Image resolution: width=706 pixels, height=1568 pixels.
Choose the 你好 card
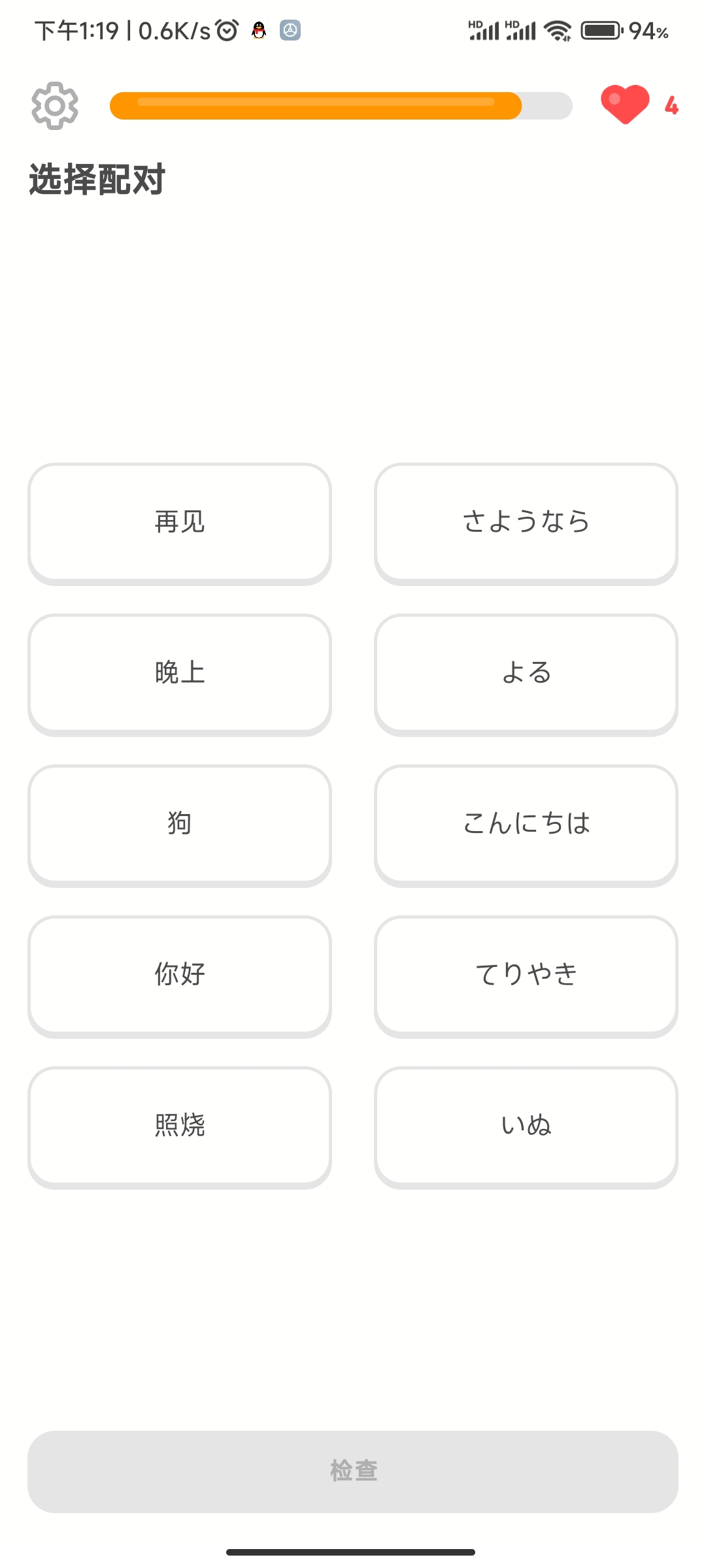[x=180, y=977]
